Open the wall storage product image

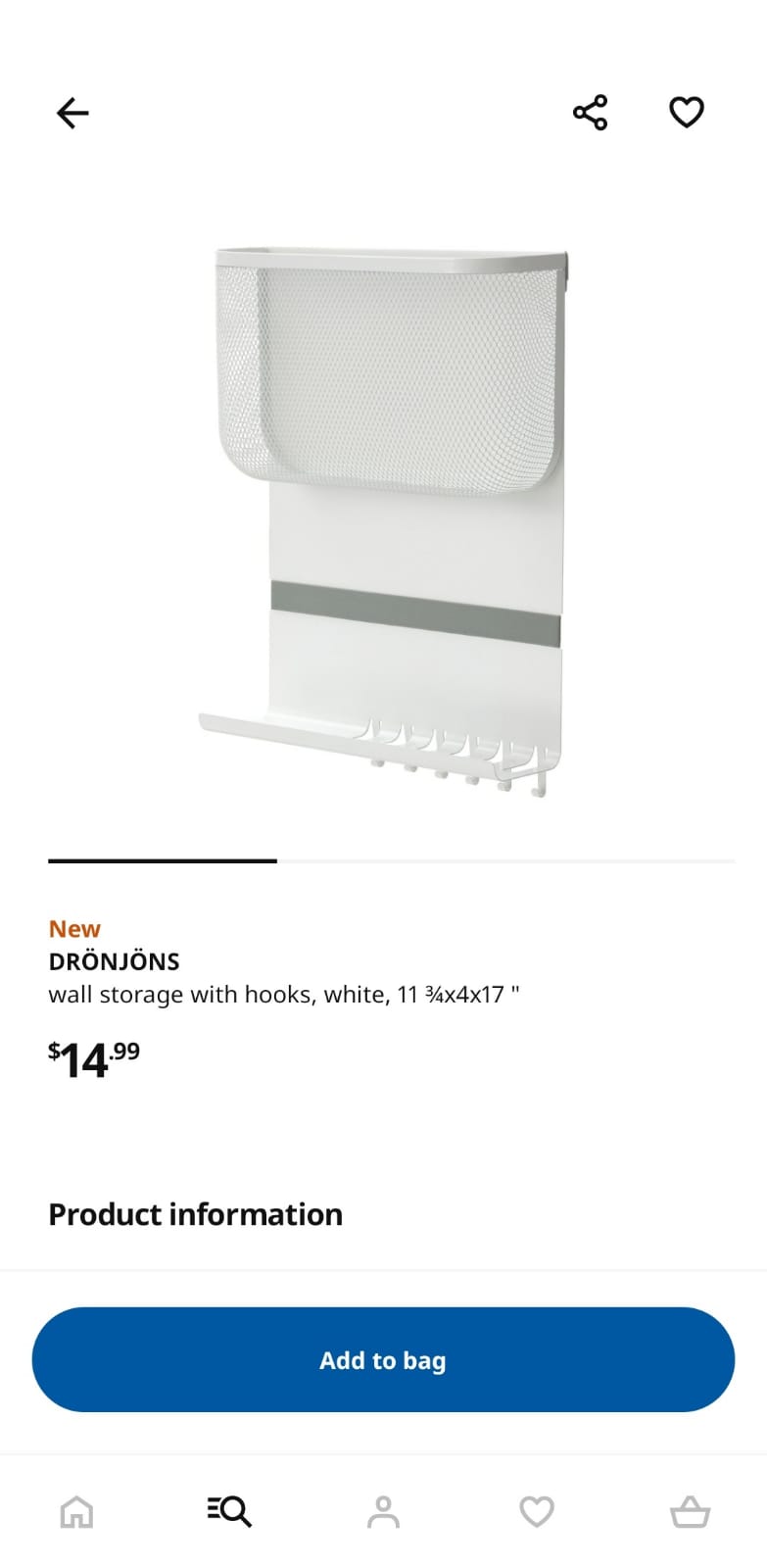383,520
